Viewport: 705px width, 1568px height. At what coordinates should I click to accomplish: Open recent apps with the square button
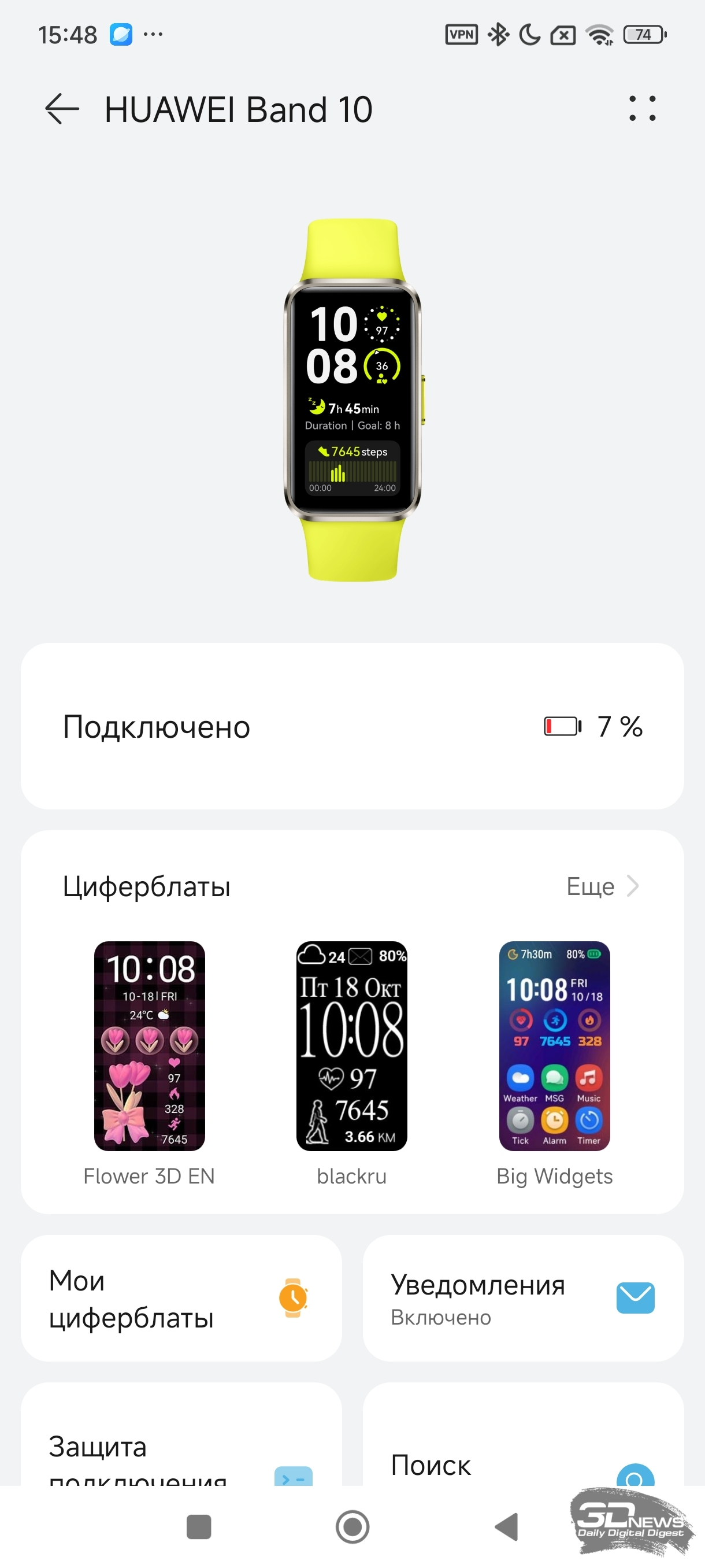coord(198,1526)
